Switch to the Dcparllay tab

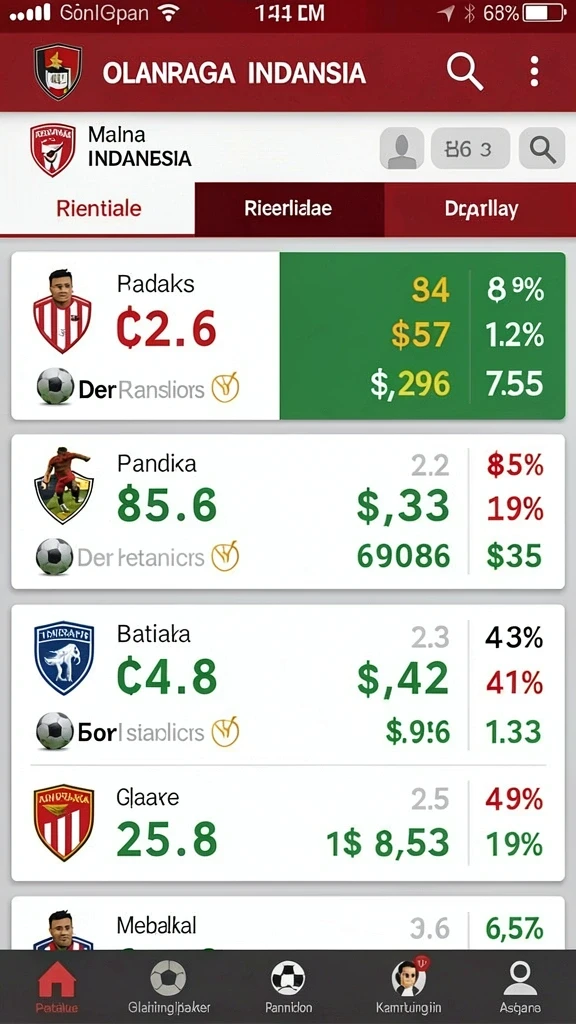481,209
